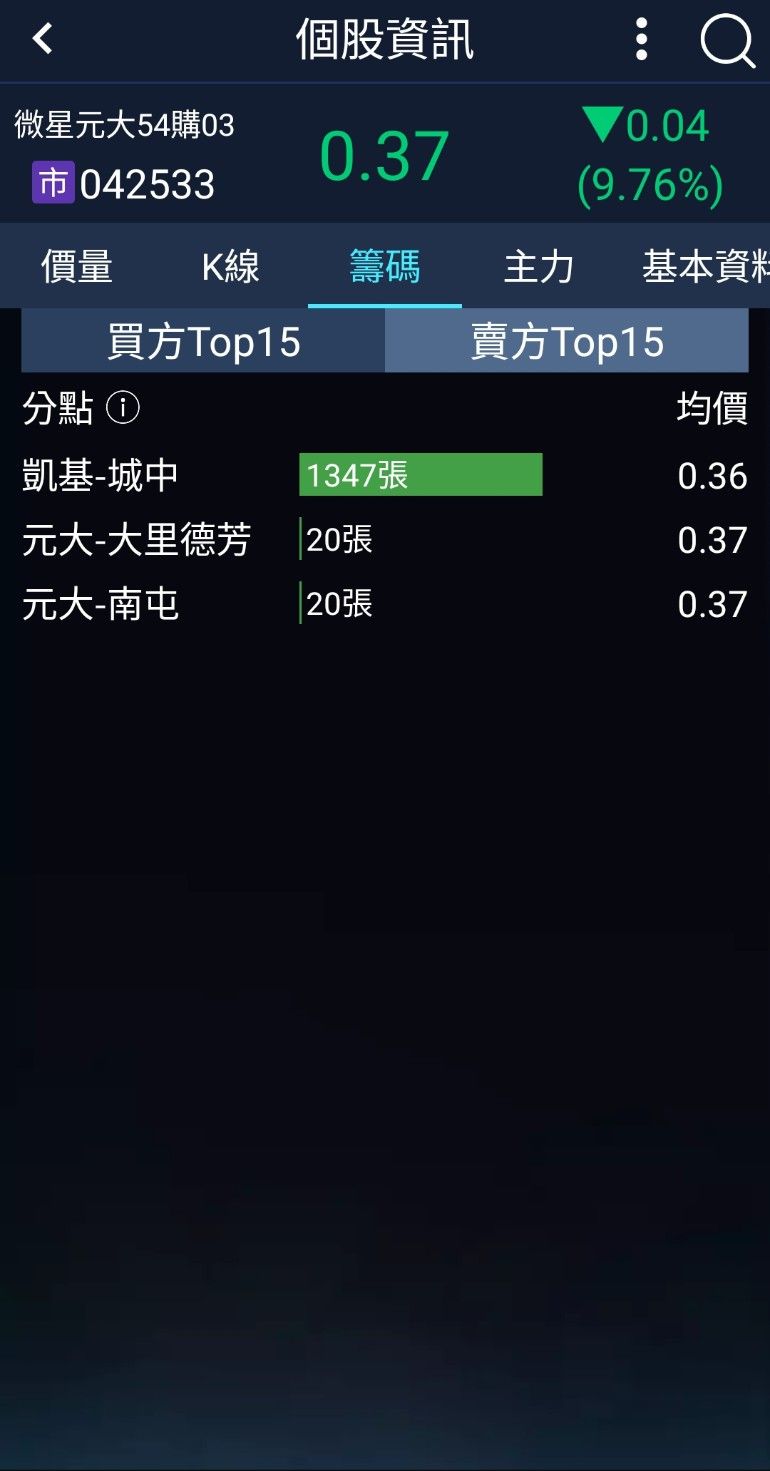Open the 元大-南屯 broker row
This screenshot has height=1471, width=770.
coord(384,604)
